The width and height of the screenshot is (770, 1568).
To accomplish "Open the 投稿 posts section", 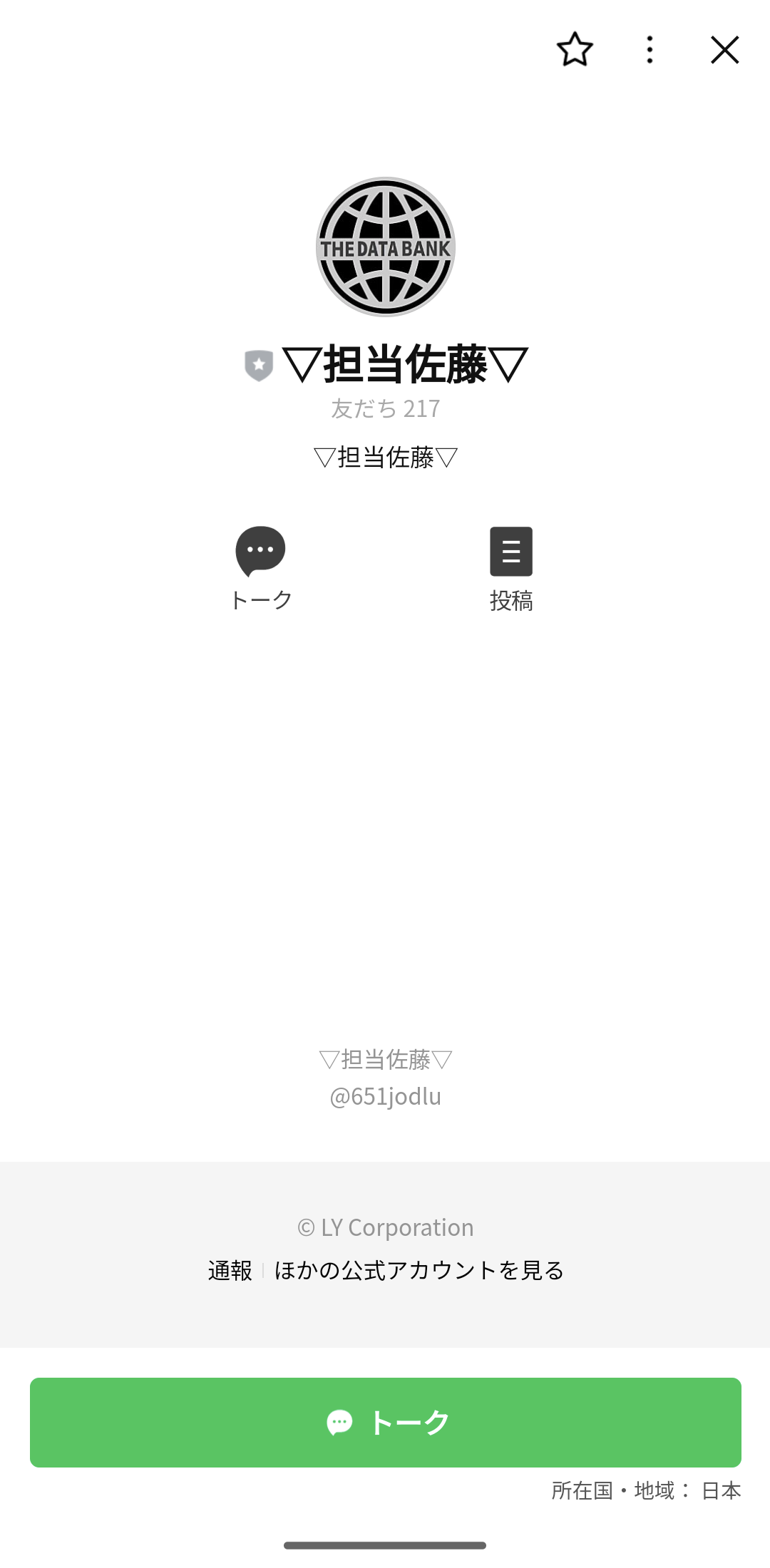I will [x=511, y=568].
